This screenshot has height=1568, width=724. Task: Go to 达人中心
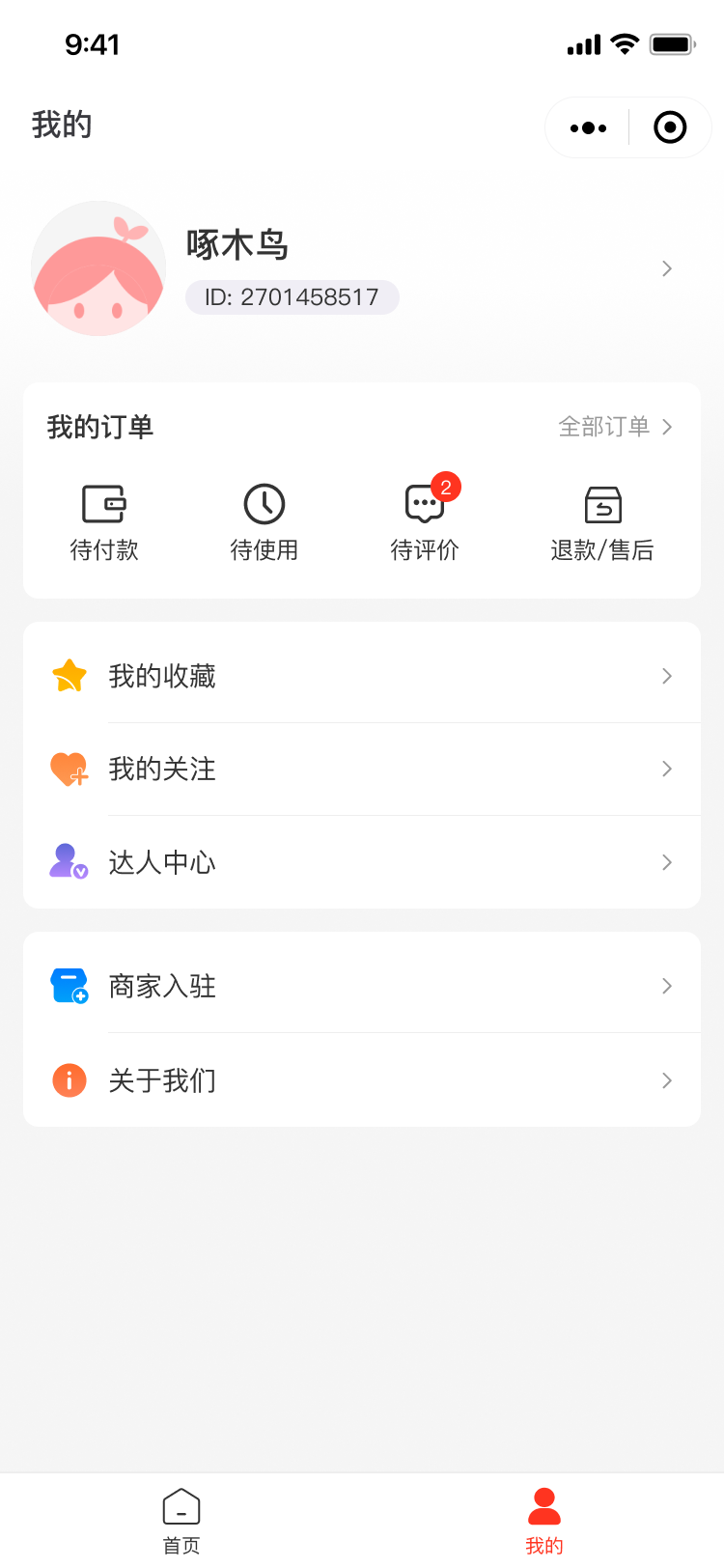(x=362, y=862)
